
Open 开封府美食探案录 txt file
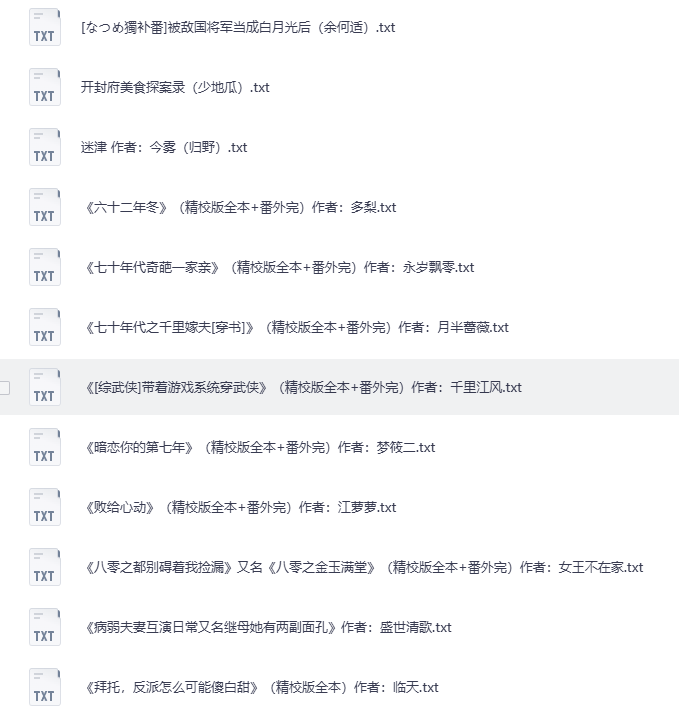(175, 88)
